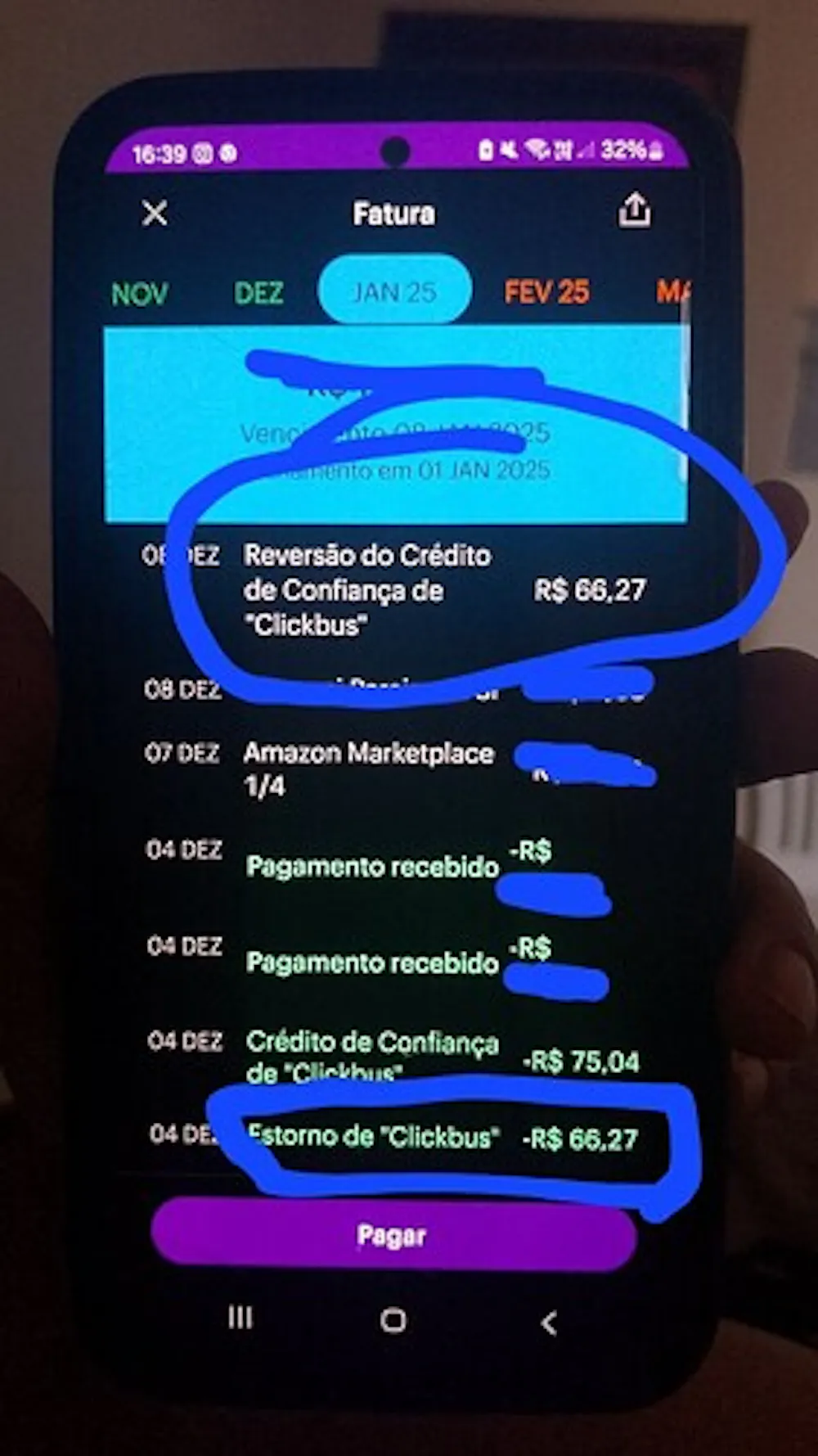Share the invoice using the export icon
The height and width of the screenshot is (1456, 818).
coord(634,211)
